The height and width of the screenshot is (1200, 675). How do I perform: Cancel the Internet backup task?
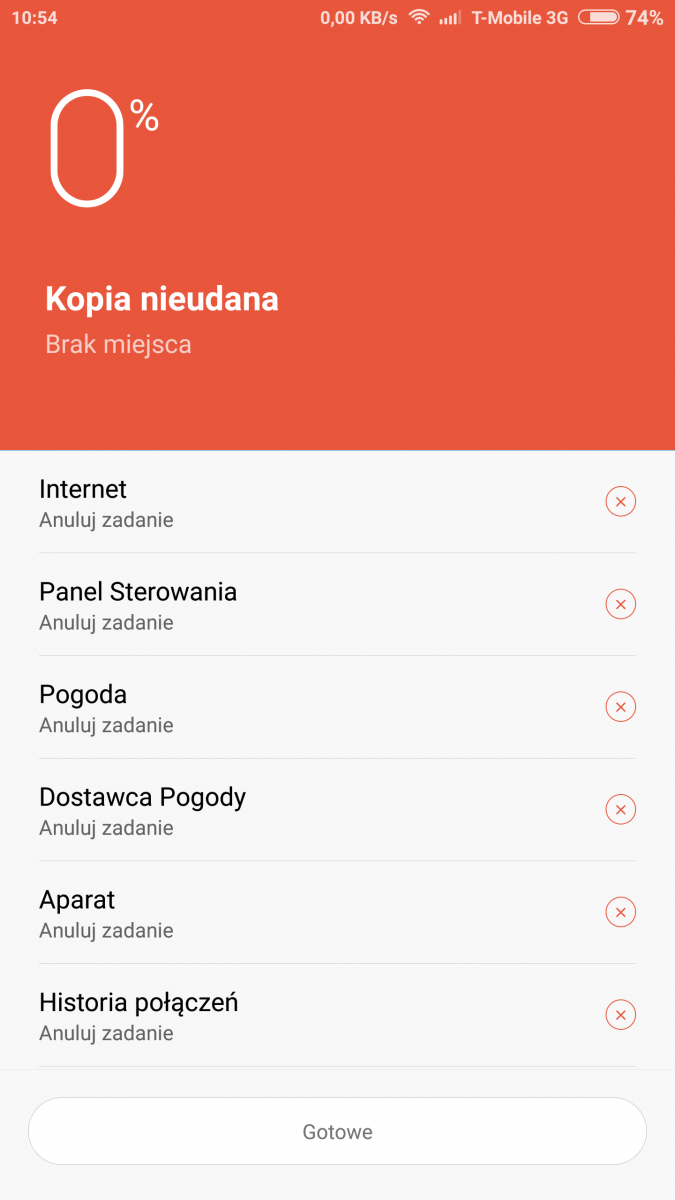[x=620, y=501]
